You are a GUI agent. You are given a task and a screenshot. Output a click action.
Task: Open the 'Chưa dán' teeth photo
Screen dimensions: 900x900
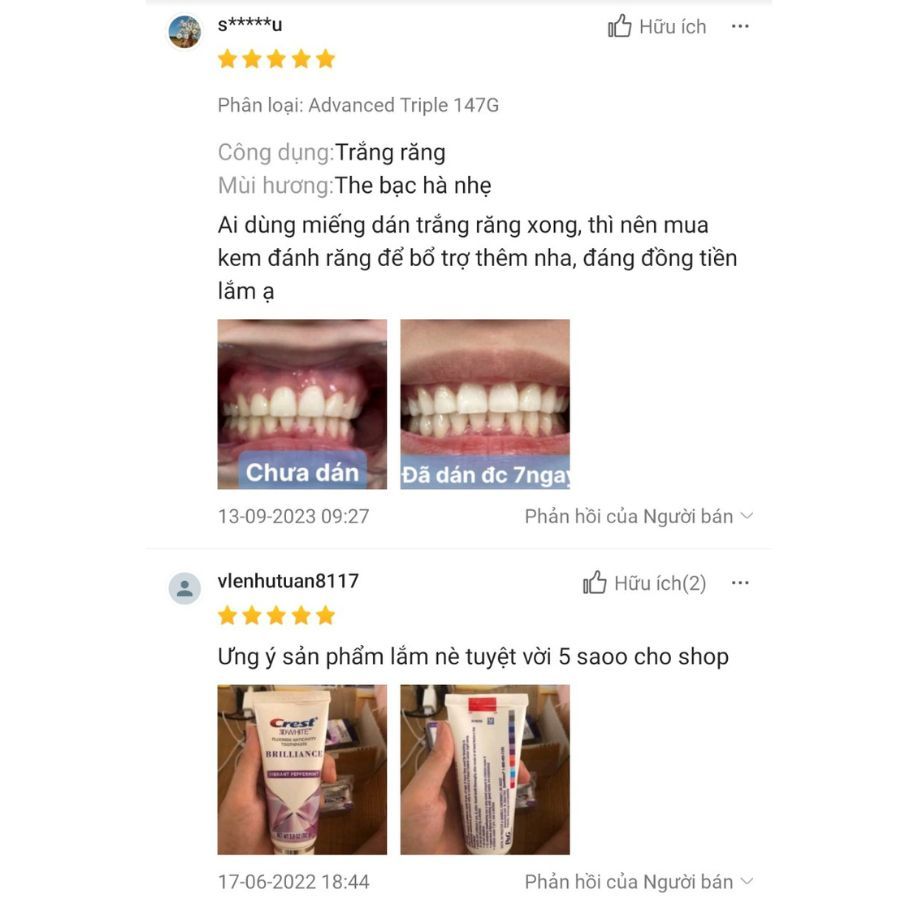(x=302, y=404)
